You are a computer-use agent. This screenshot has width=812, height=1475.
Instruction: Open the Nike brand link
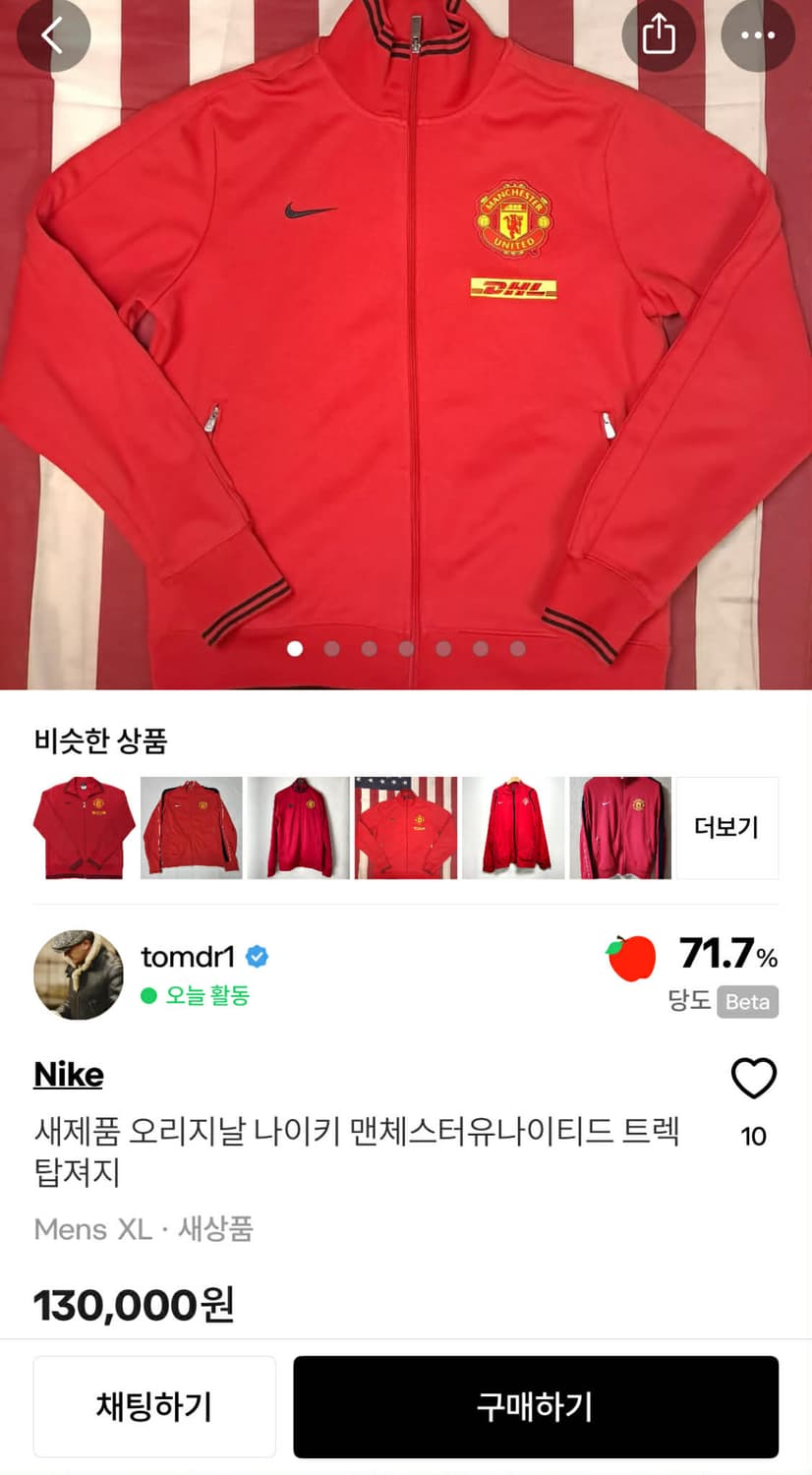coord(67,1074)
